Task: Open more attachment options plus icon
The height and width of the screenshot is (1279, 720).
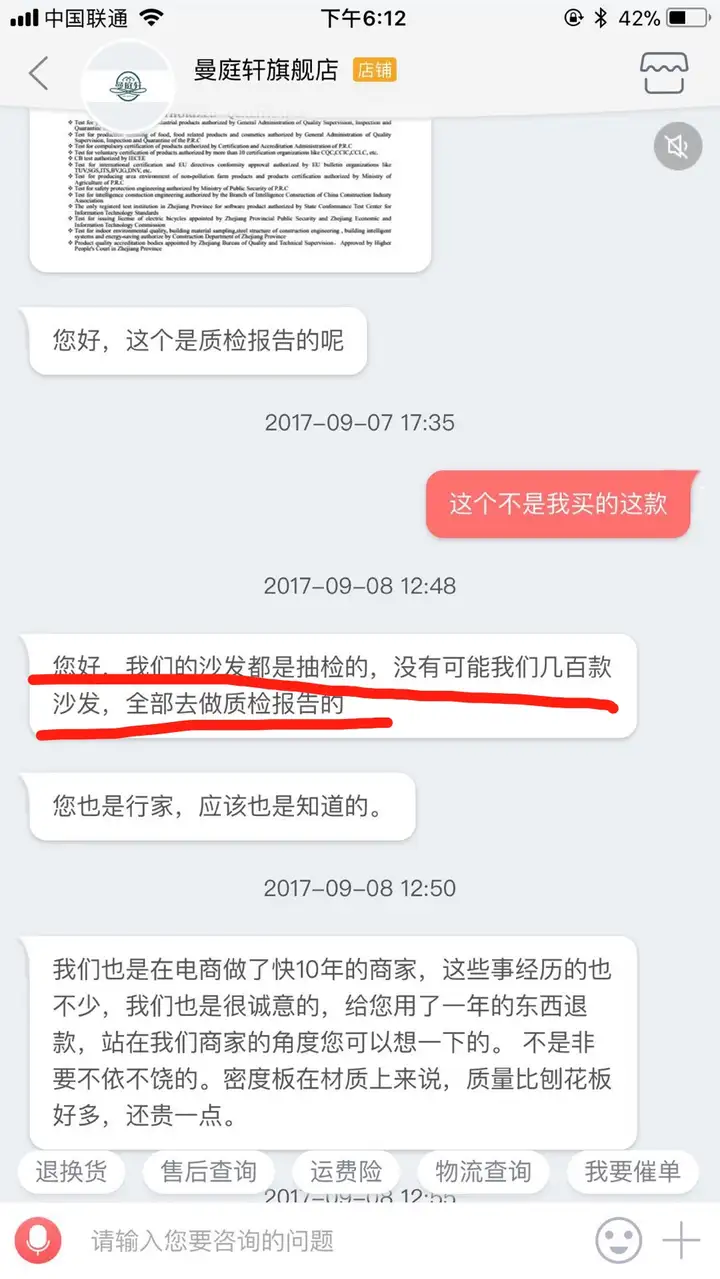Action: pos(682,1241)
